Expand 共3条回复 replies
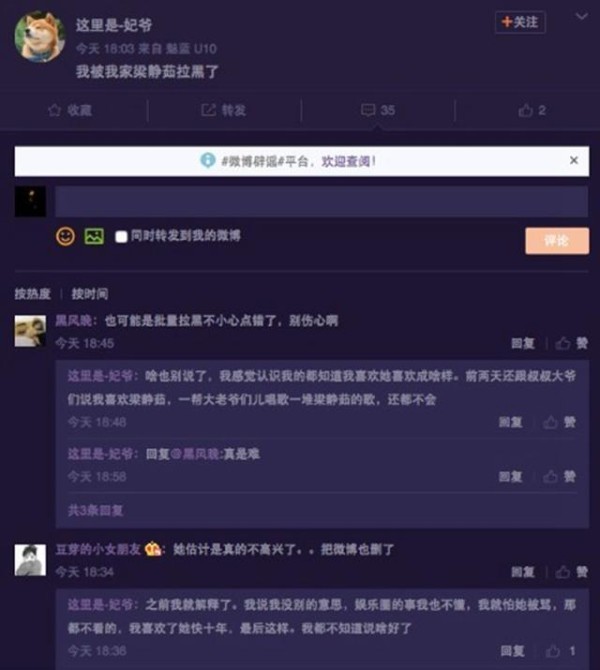This screenshot has width=600, height=670. (x=95, y=510)
